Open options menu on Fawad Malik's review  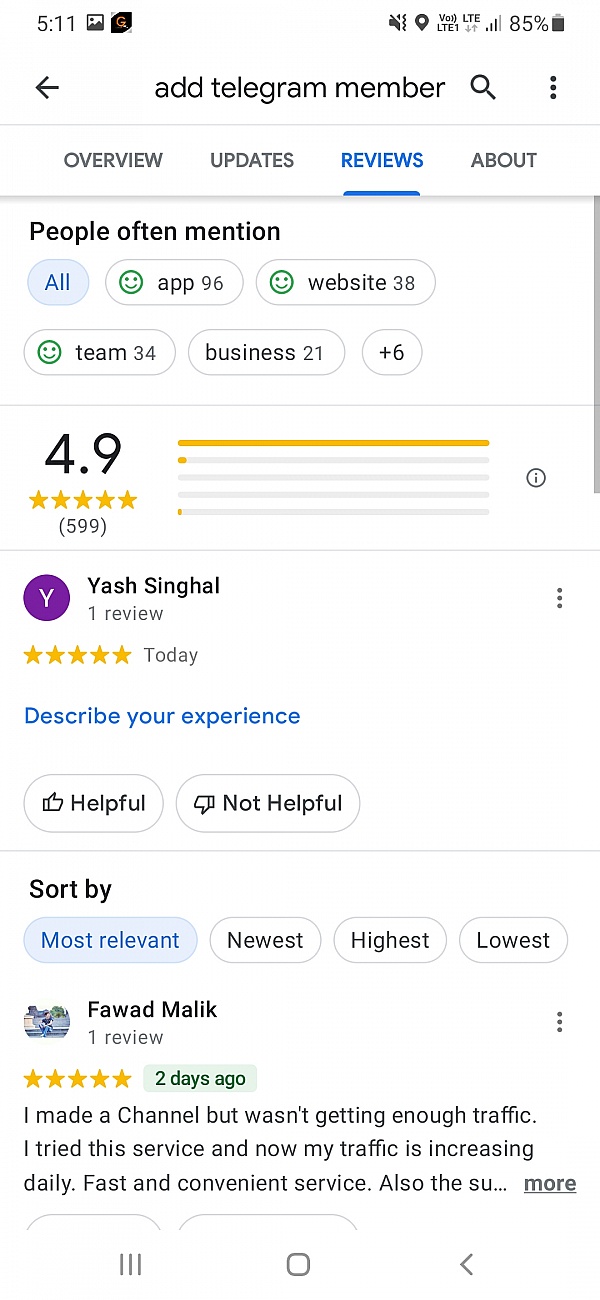pos(559,1022)
